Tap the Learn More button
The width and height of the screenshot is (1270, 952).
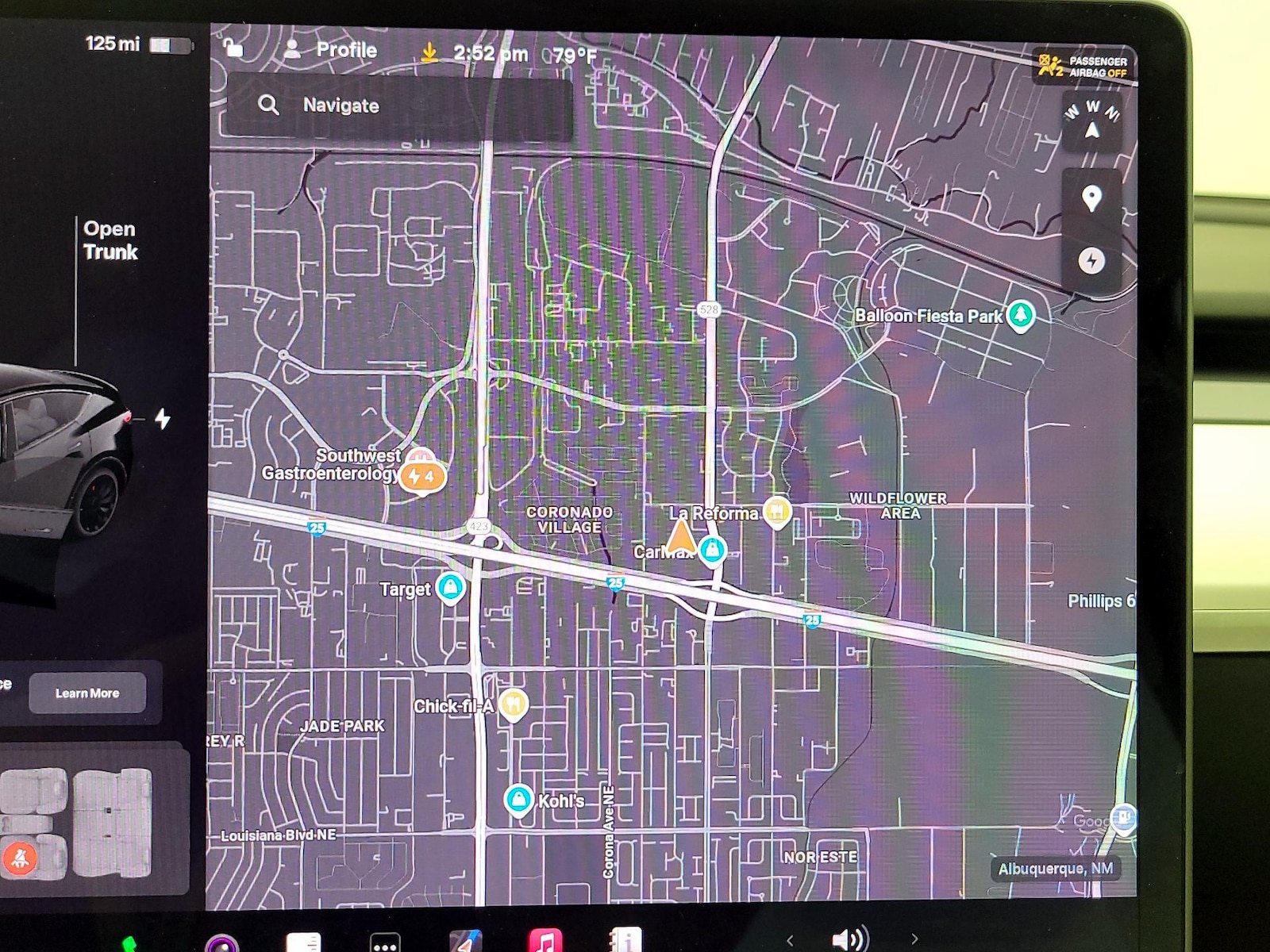87,693
